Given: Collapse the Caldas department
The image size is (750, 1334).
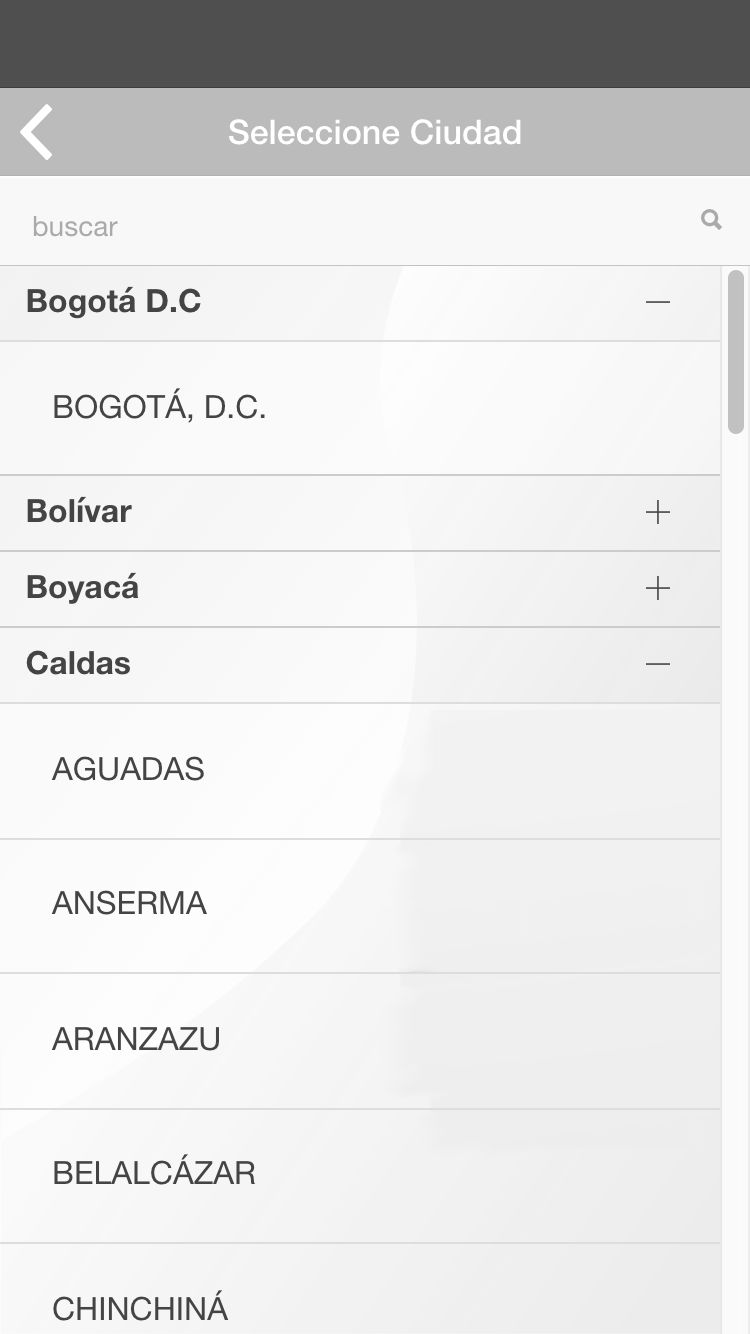Looking at the screenshot, I should (x=657, y=664).
